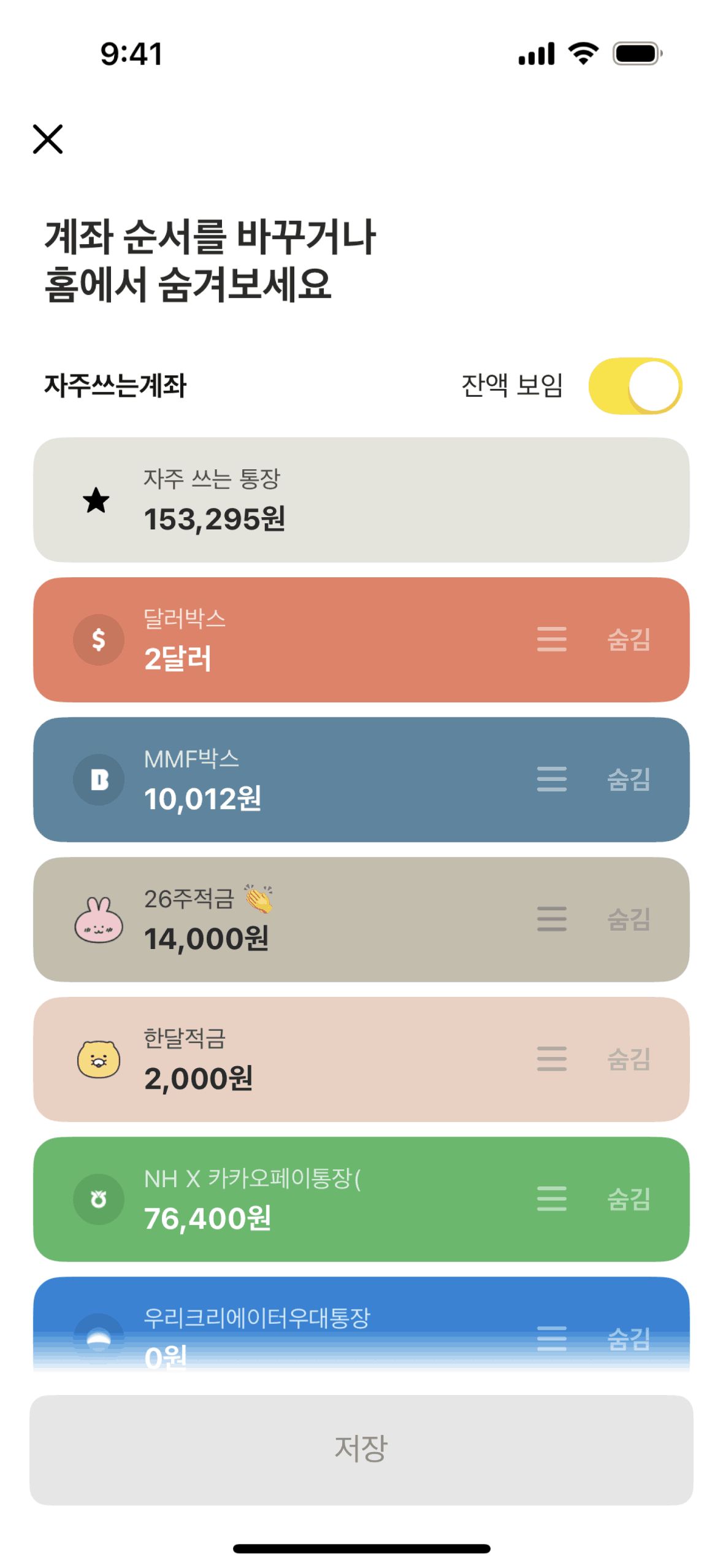723x1568 pixels.
Task: Close the account order screen
Action: click(48, 139)
